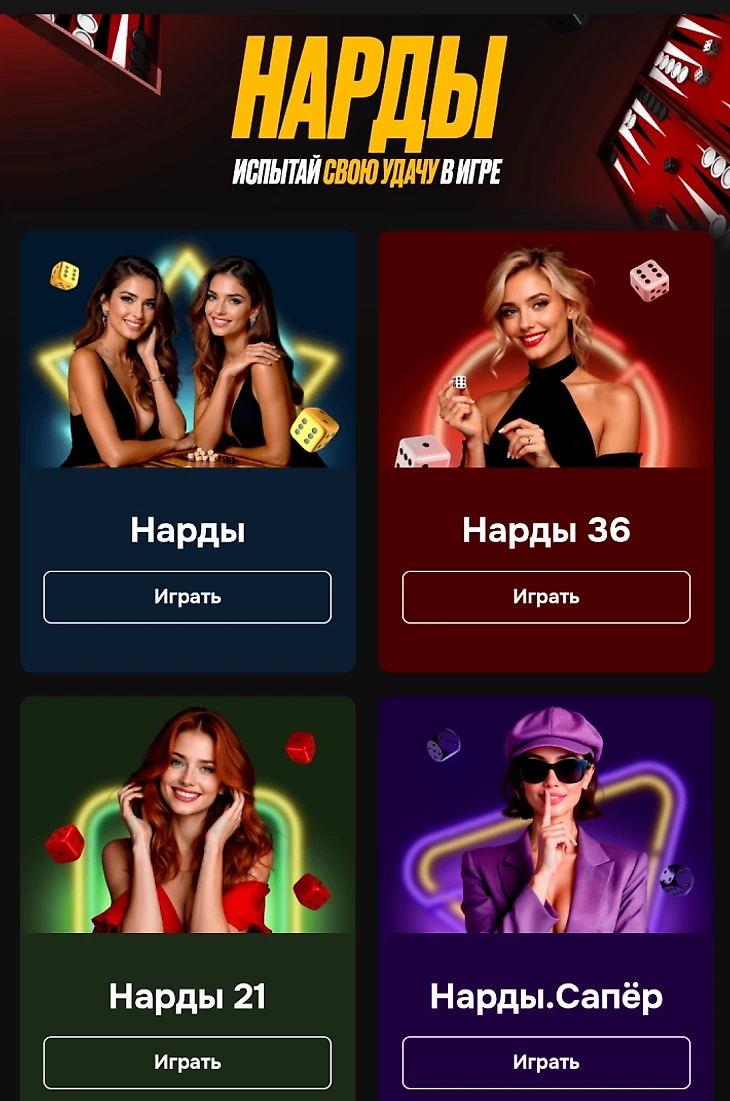Hit Играть for the Нарды 21 game

point(187,1062)
